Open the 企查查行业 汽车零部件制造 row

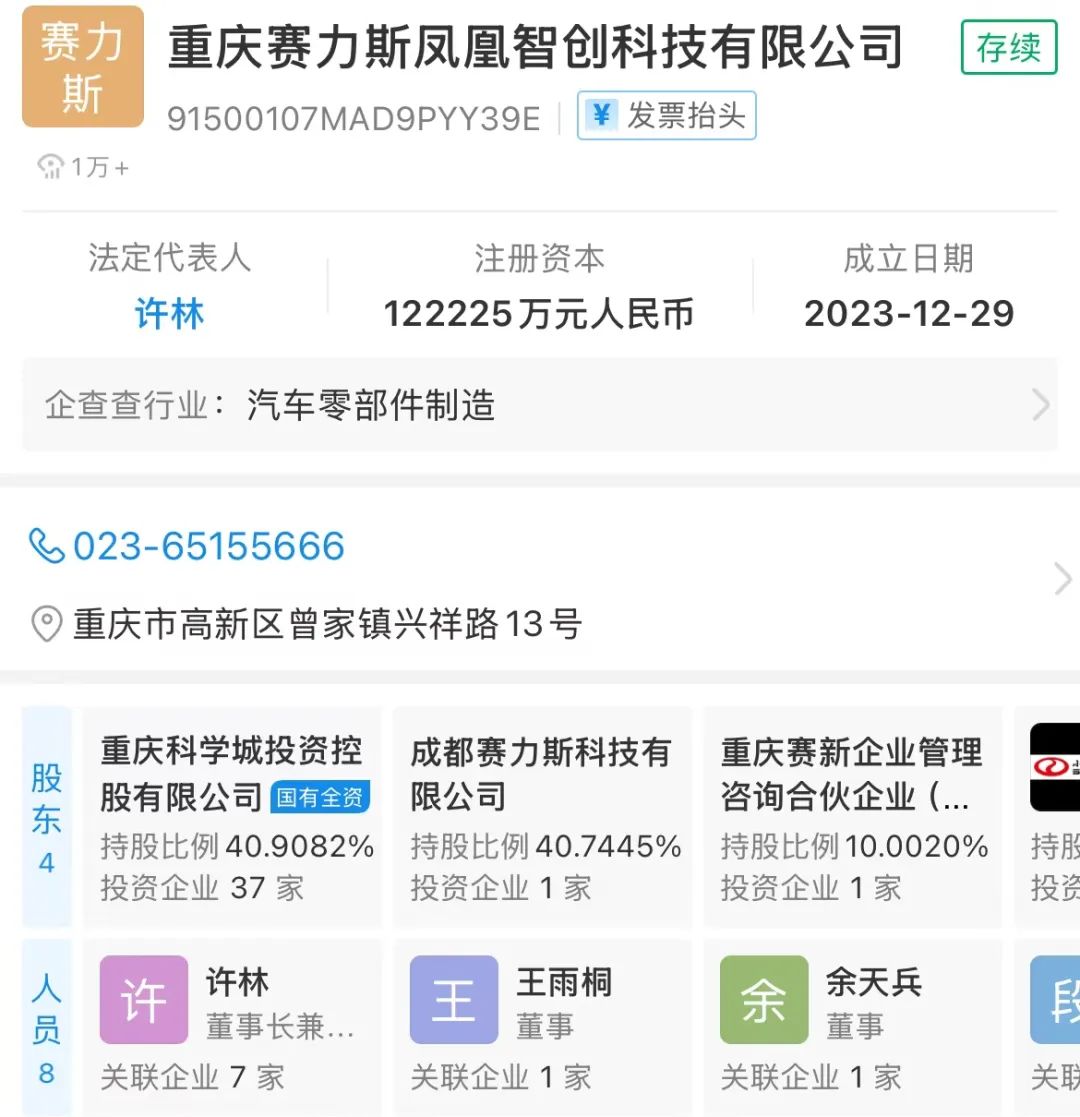tap(539, 405)
